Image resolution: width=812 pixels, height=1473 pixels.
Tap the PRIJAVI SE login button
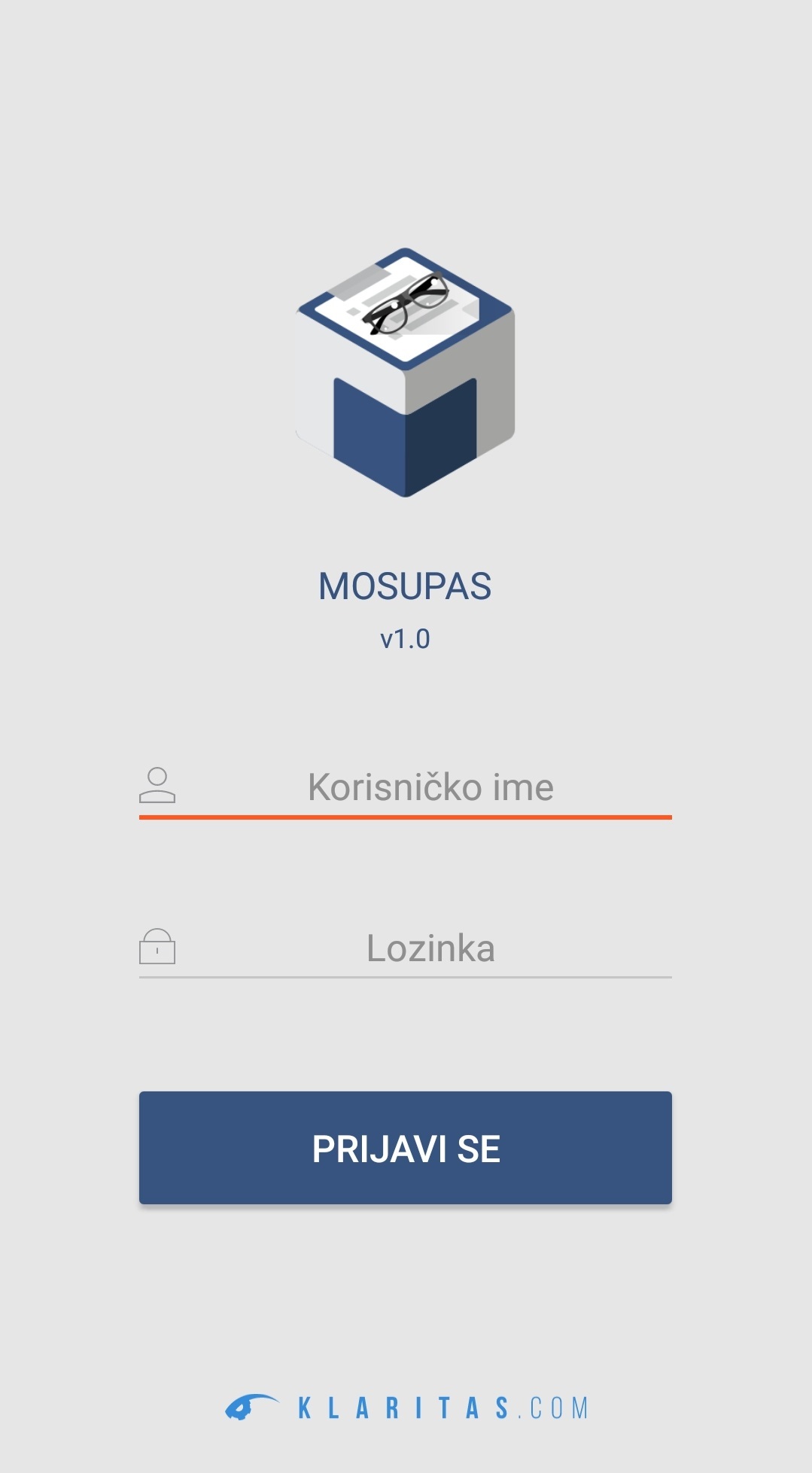coord(406,1148)
